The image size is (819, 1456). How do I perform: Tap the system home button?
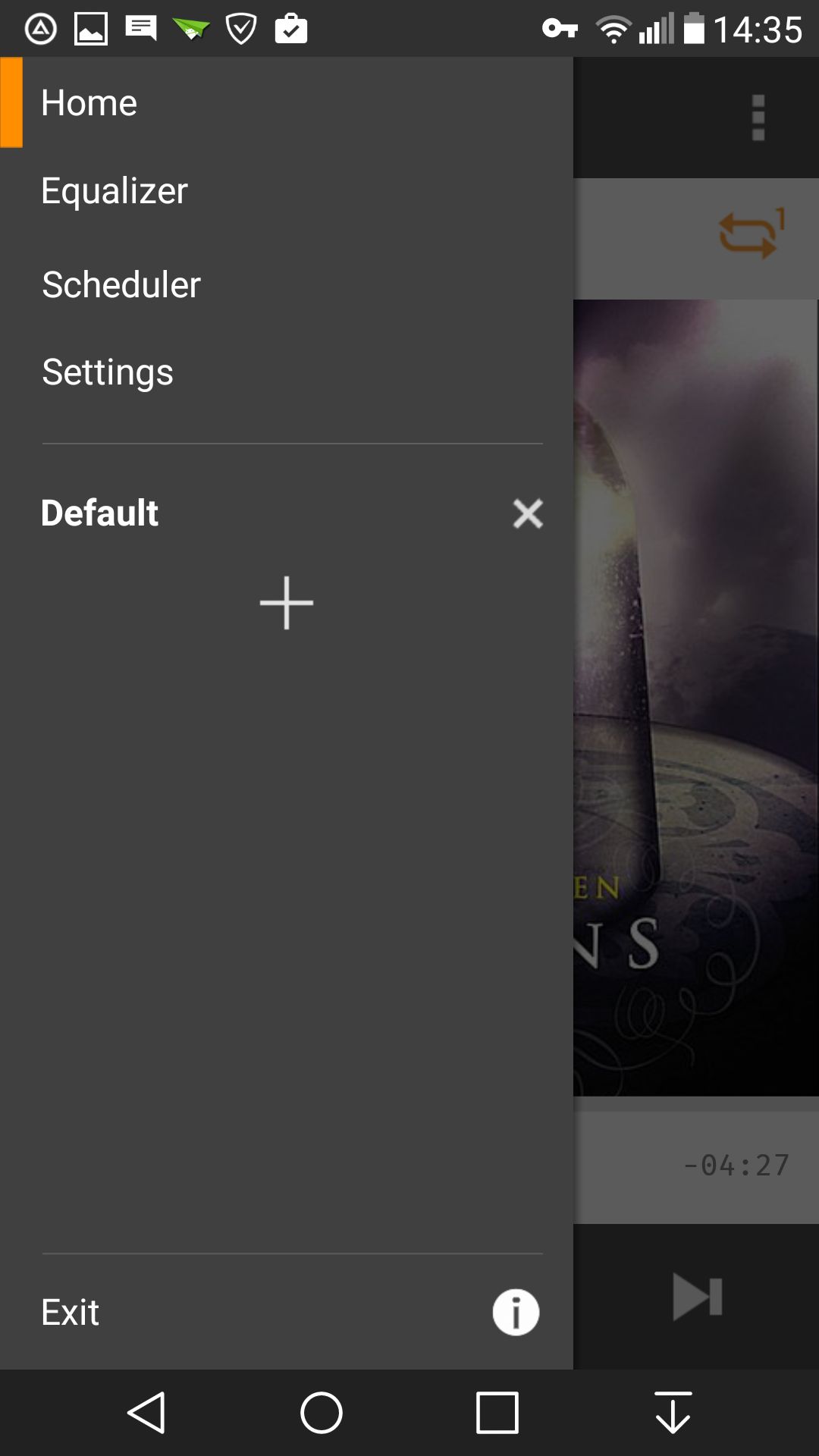pos(322,1413)
